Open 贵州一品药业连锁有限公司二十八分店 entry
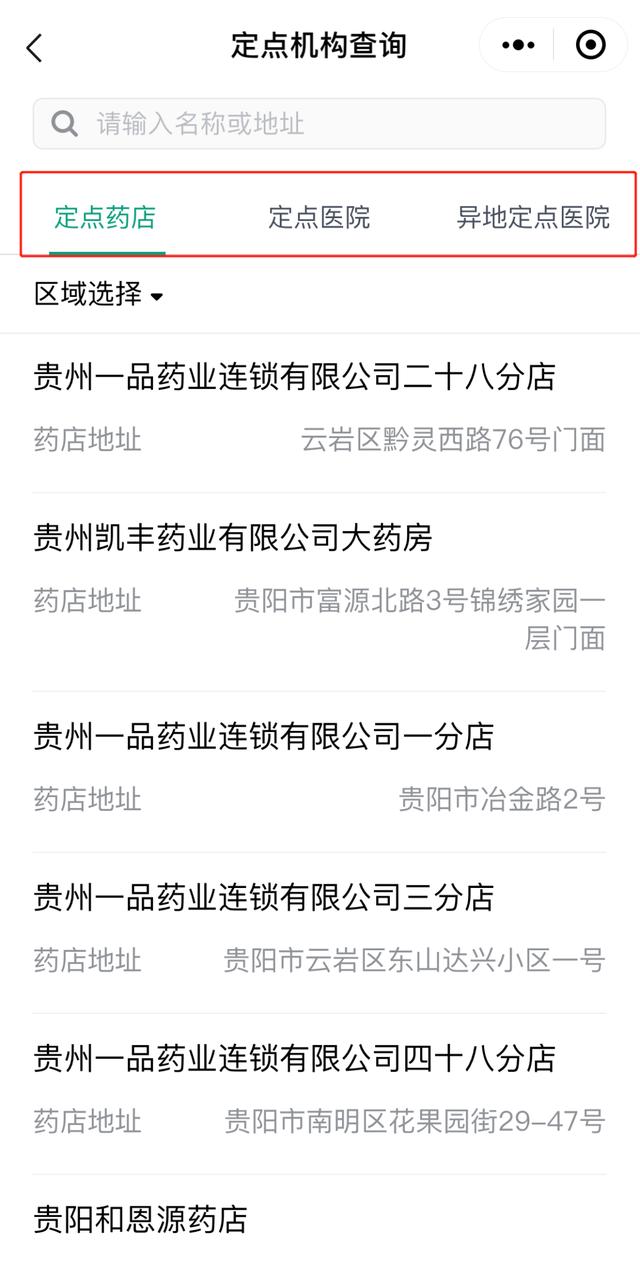This screenshot has height=1262, width=640. [294, 377]
